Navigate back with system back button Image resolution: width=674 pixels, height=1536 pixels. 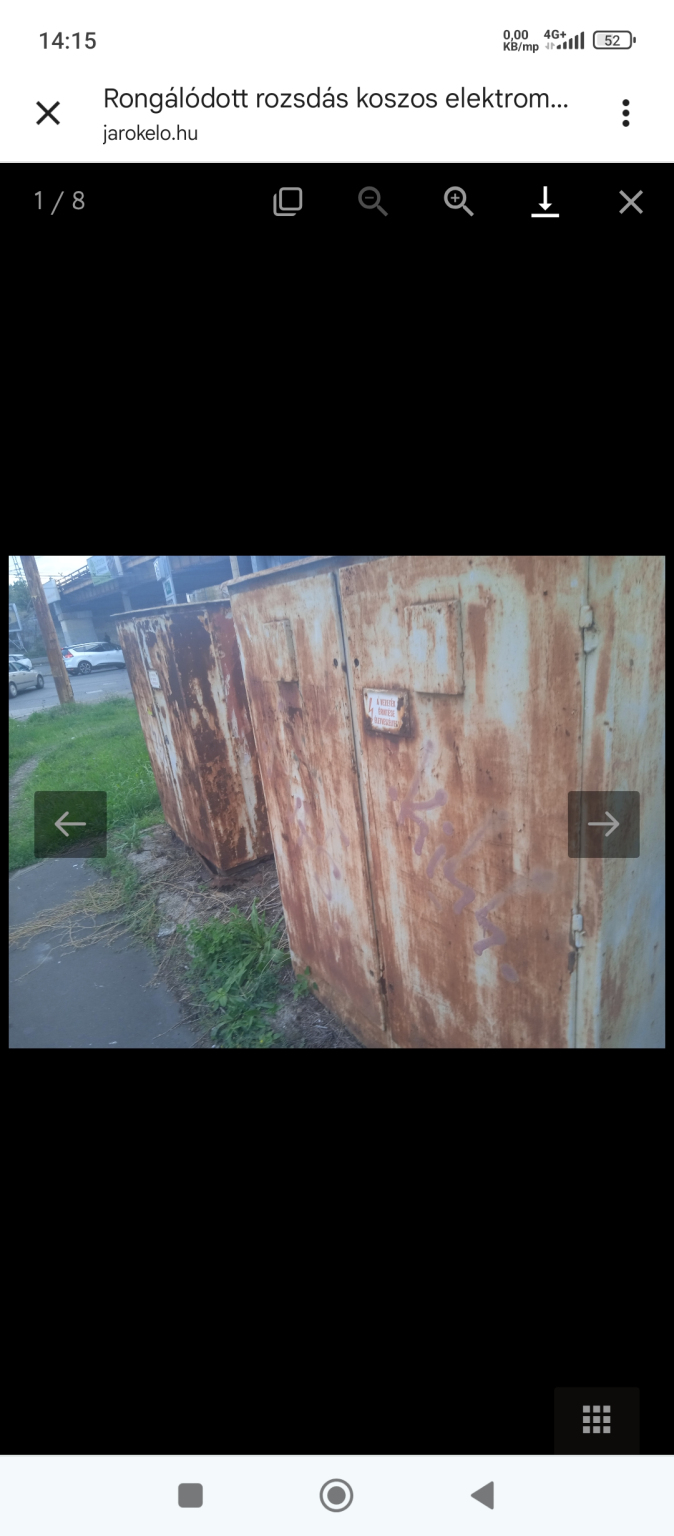482,1495
